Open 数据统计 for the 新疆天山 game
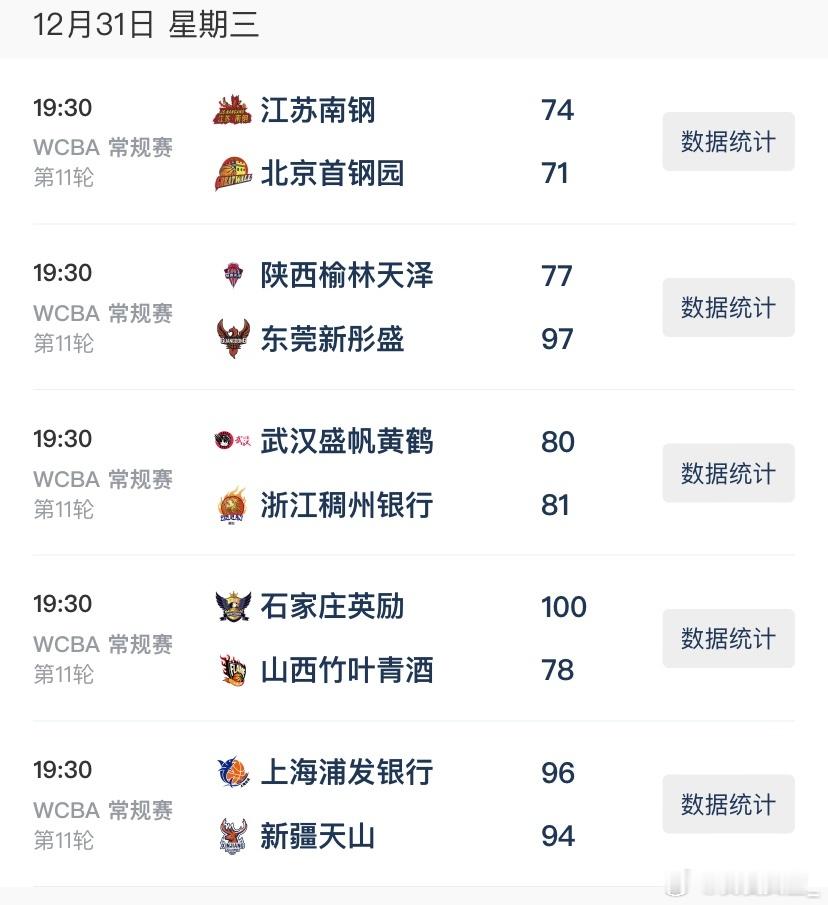828x905 pixels. point(728,803)
